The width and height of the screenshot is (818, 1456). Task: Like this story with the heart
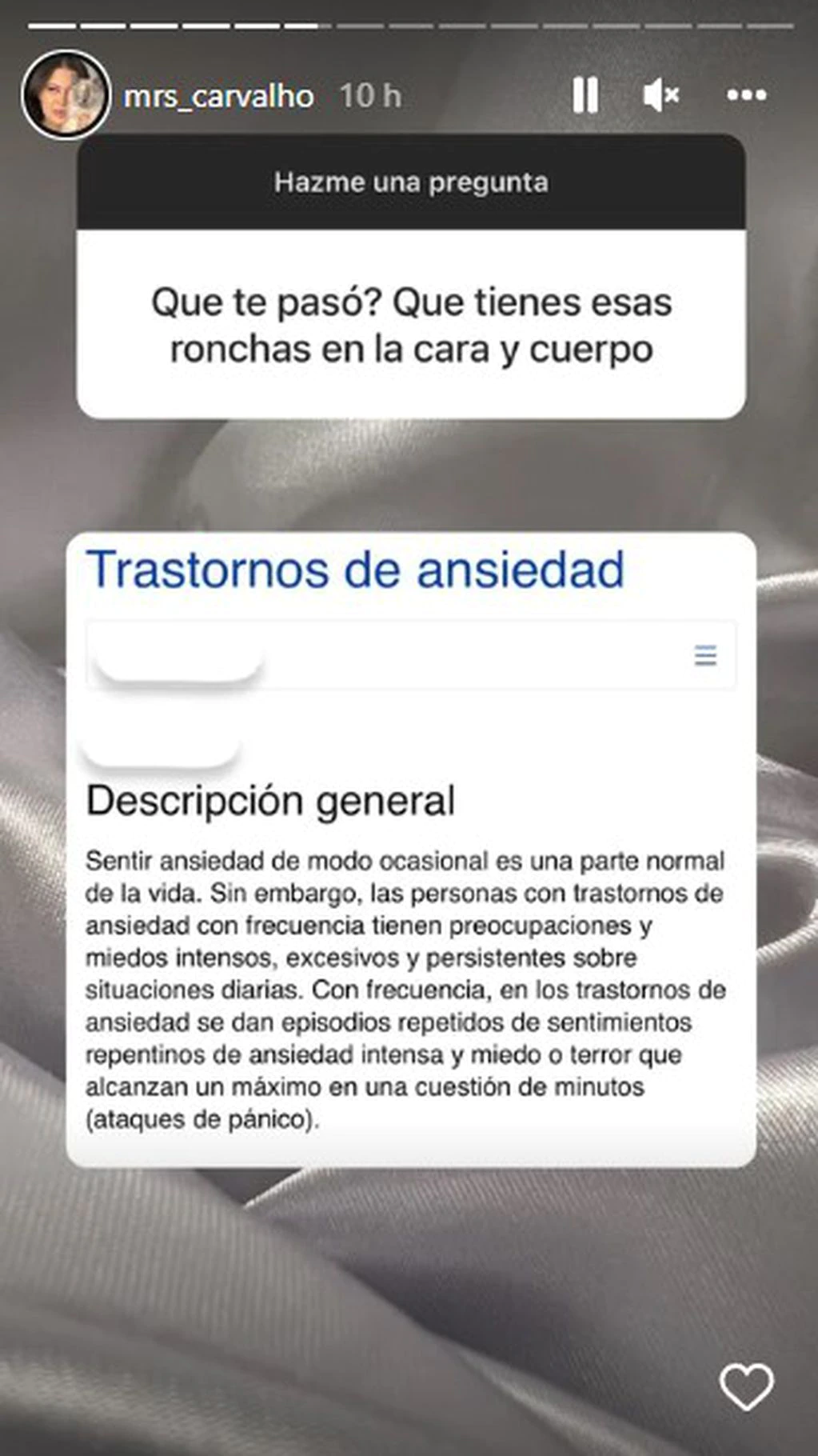(746, 1386)
